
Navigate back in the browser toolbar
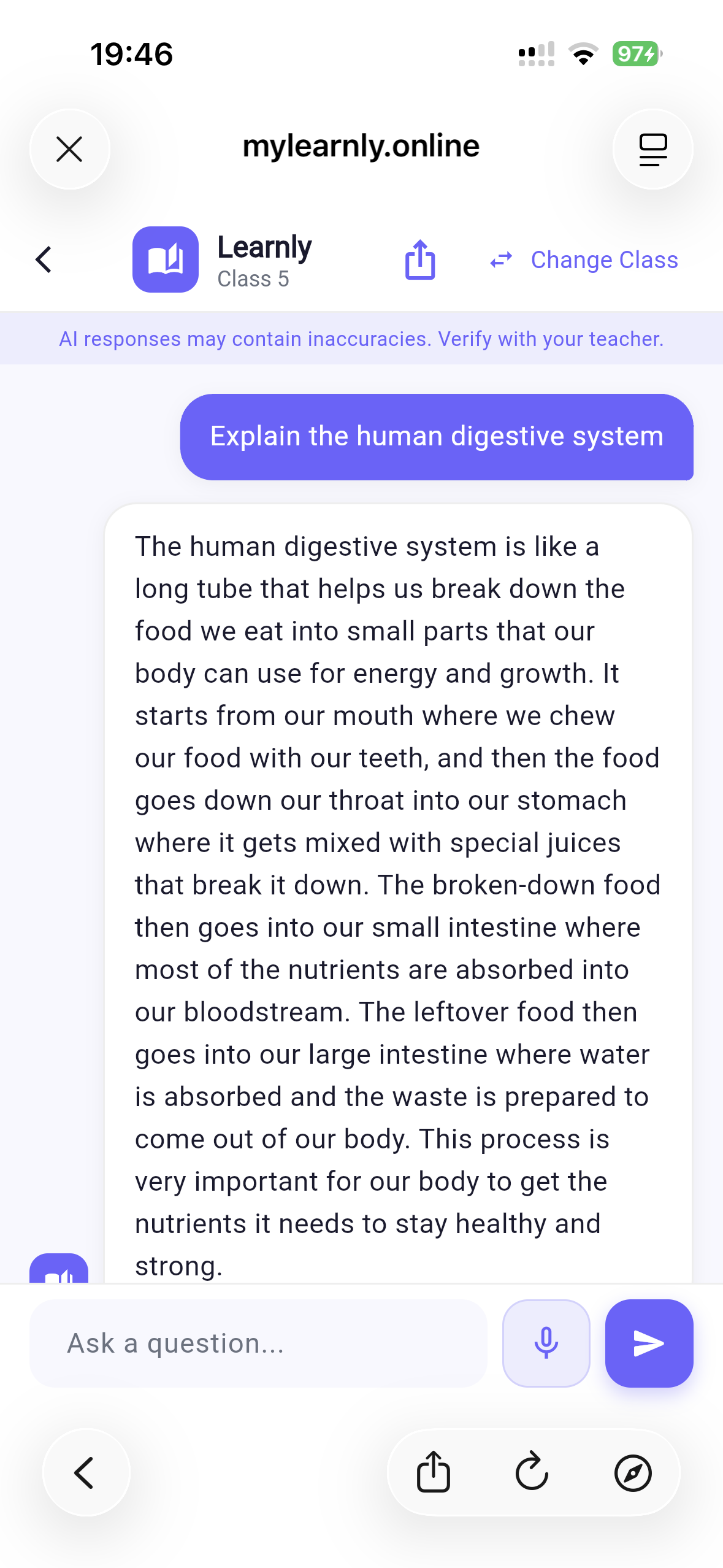pyautogui.click(x=85, y=1472)
